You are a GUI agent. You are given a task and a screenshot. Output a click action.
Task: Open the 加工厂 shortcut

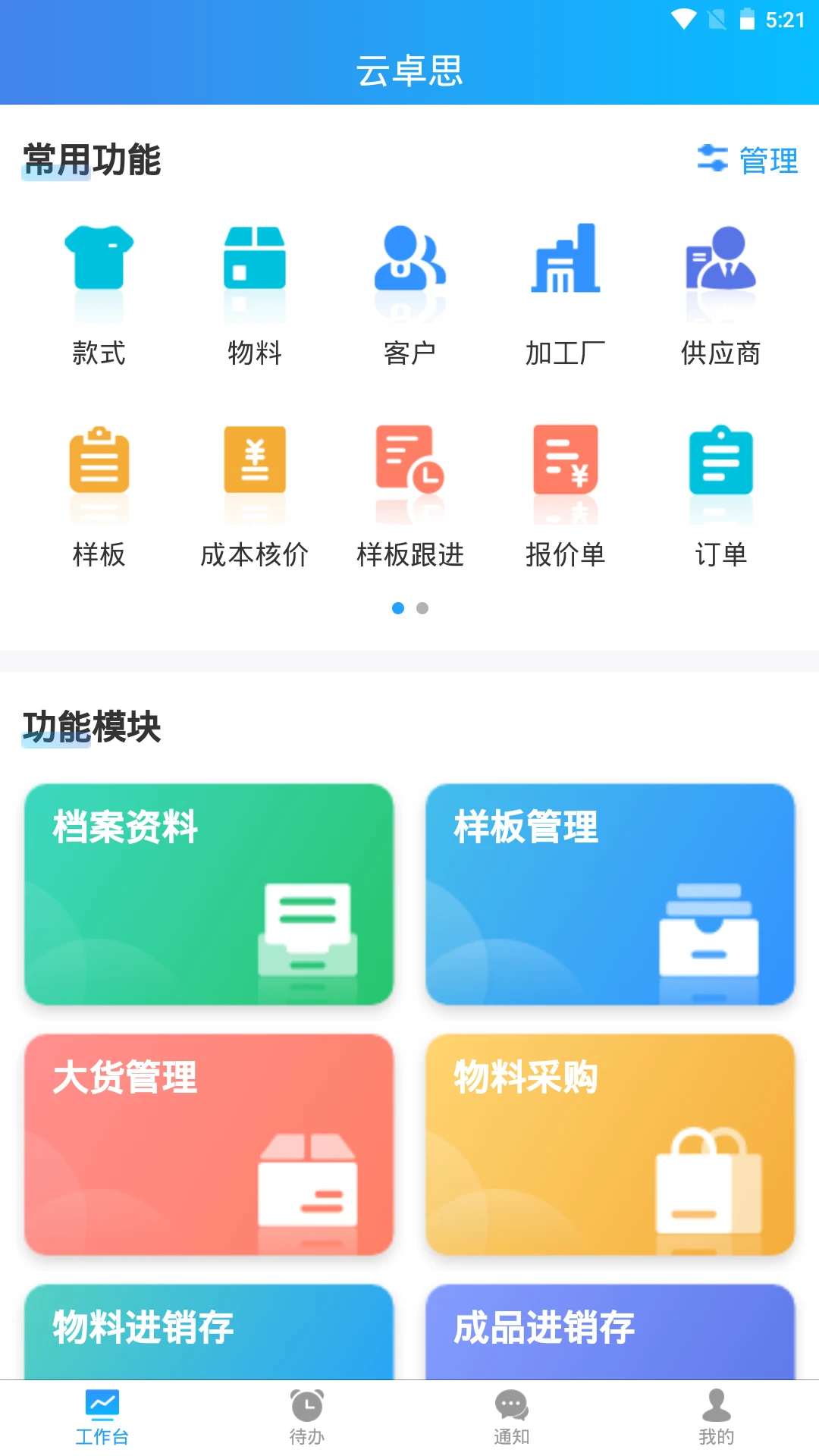tap(565, 292)
